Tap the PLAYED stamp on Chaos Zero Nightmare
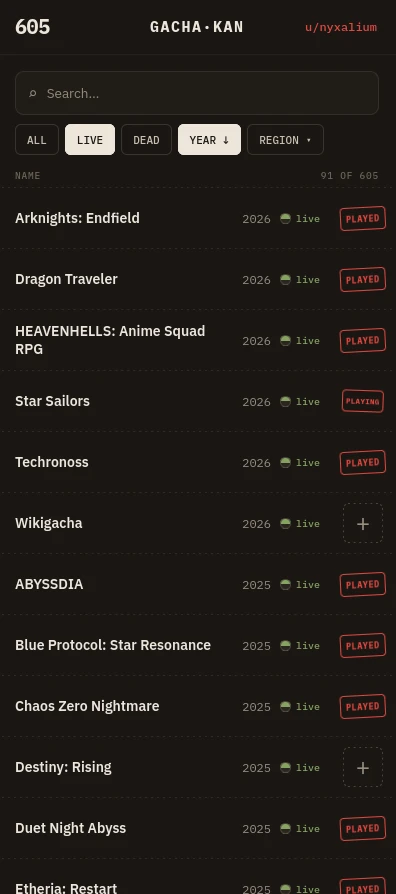 (363, 706)
